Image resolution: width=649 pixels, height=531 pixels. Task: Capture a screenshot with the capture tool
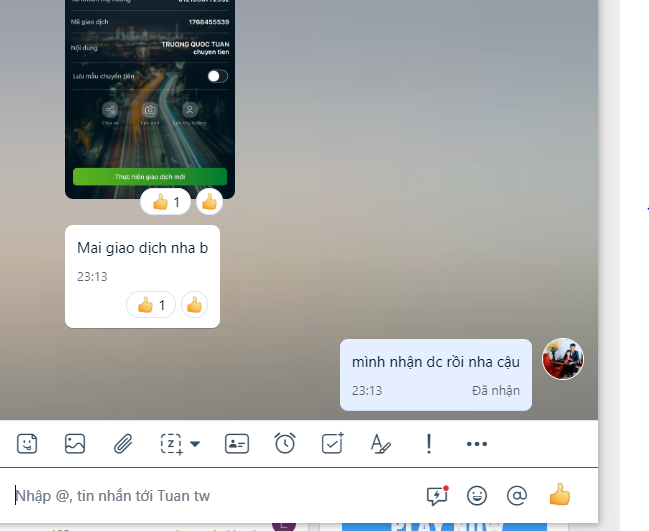point(171,443)
